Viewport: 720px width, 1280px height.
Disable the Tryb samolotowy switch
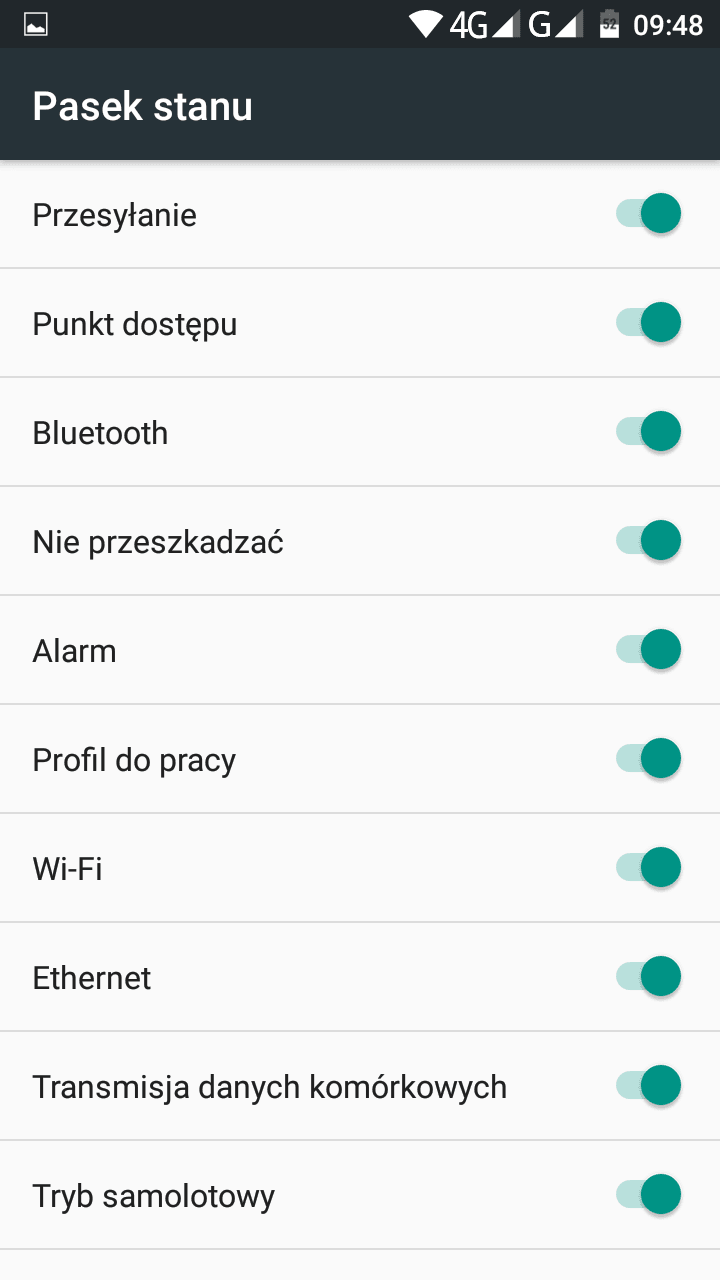click(x=649, y=1195)
